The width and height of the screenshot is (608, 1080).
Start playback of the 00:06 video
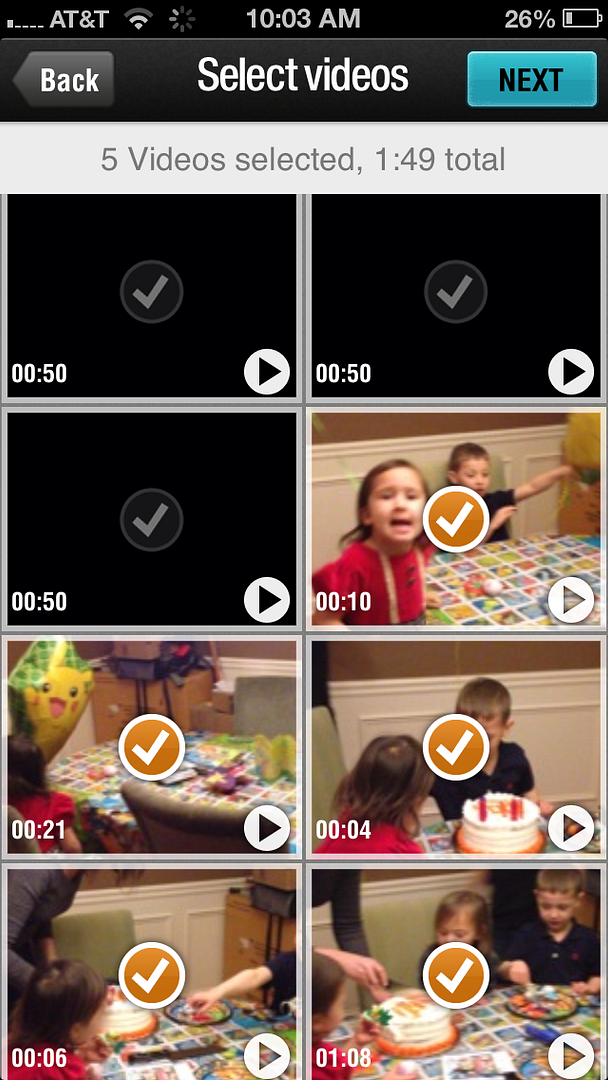tap(267, 1054)
